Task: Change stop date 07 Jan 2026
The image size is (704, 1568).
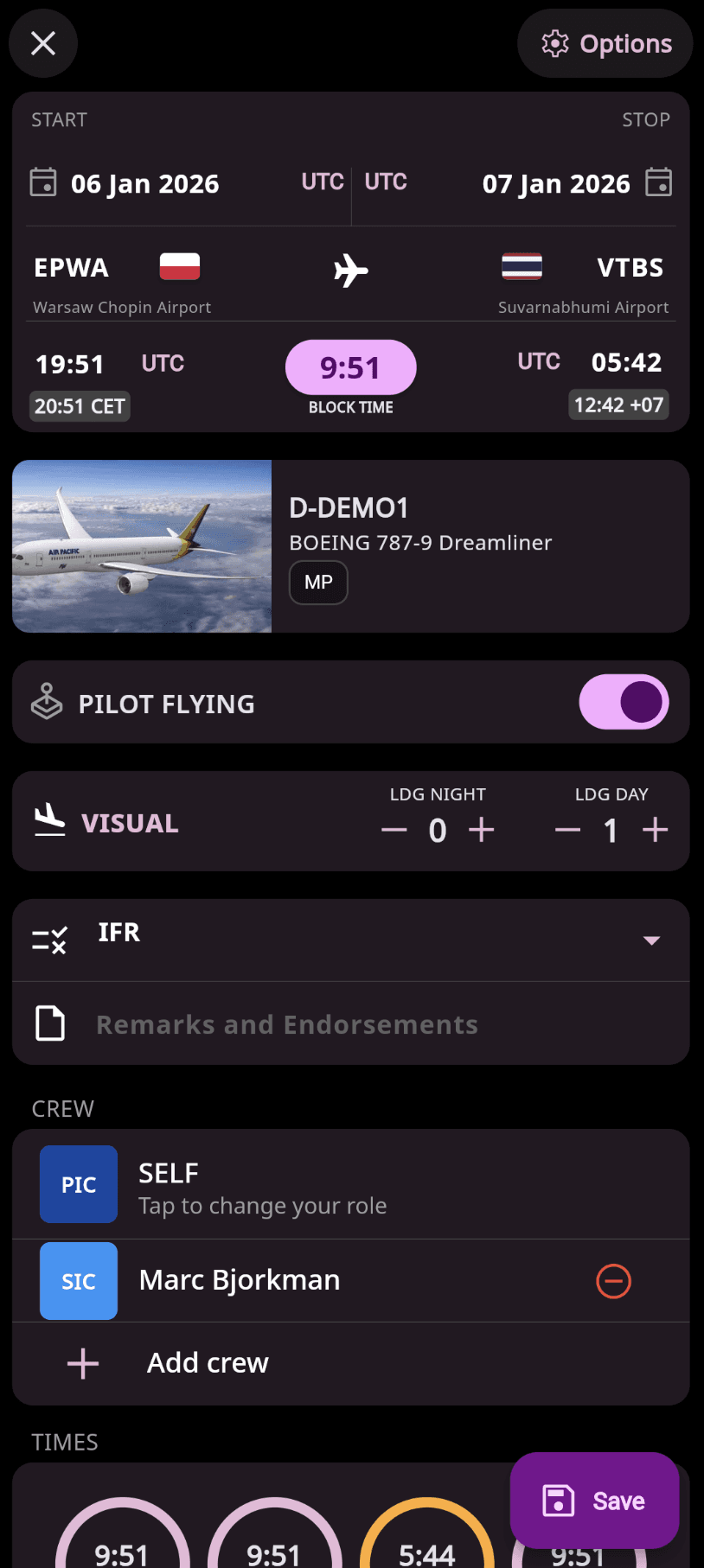Action: point(557,183)
